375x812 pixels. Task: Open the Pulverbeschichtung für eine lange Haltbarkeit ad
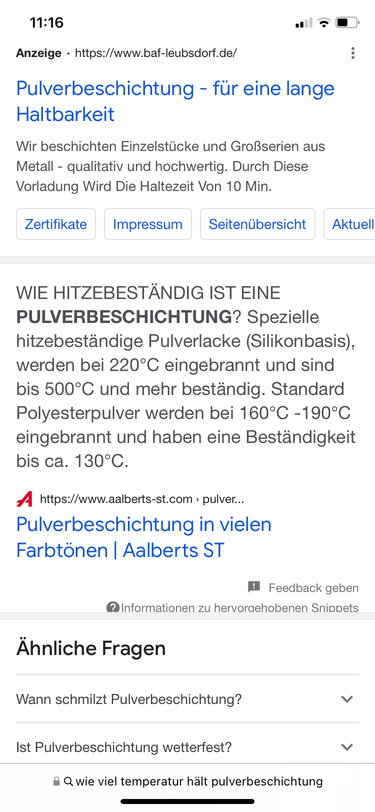pyautogui.click(x=175, y=101)
